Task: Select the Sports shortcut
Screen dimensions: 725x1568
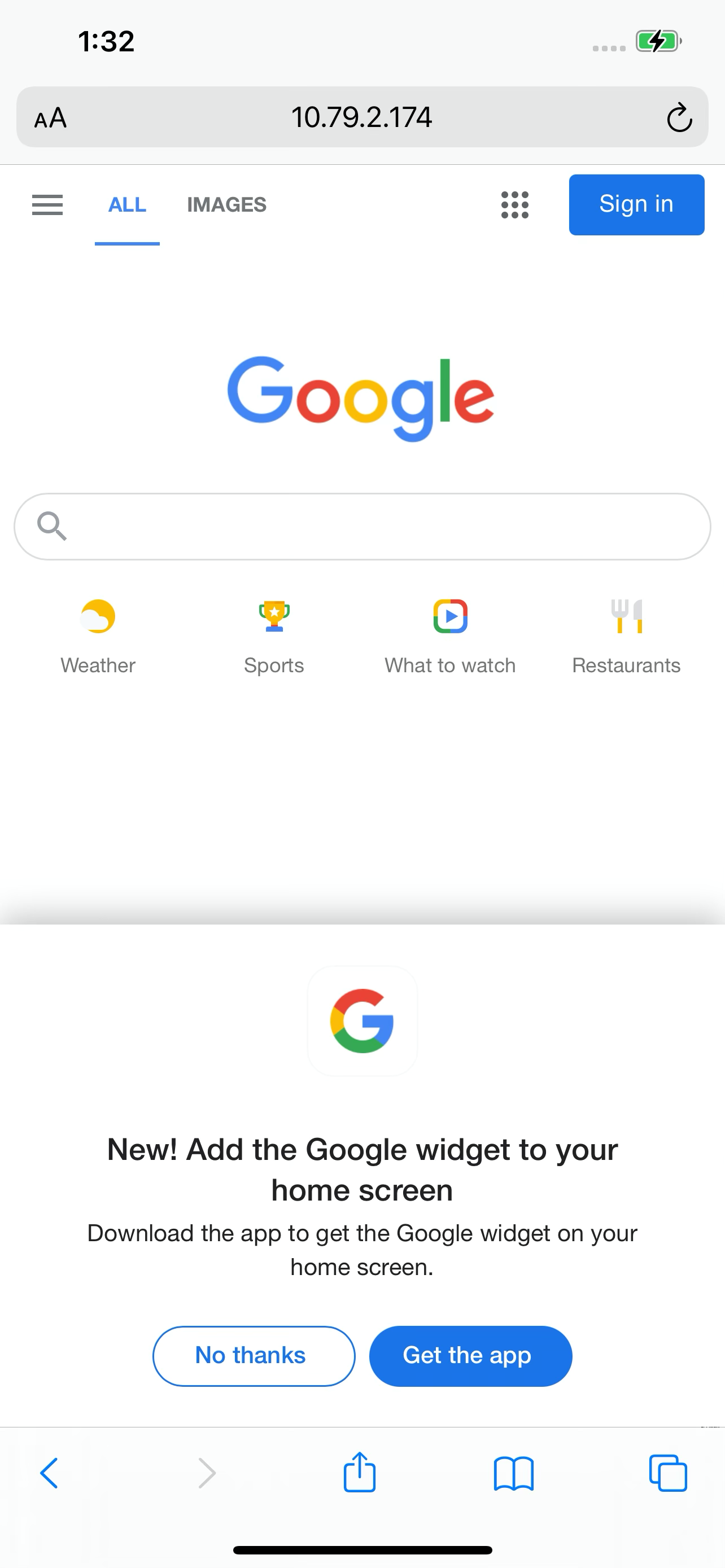Action: [x=274, y=636]
